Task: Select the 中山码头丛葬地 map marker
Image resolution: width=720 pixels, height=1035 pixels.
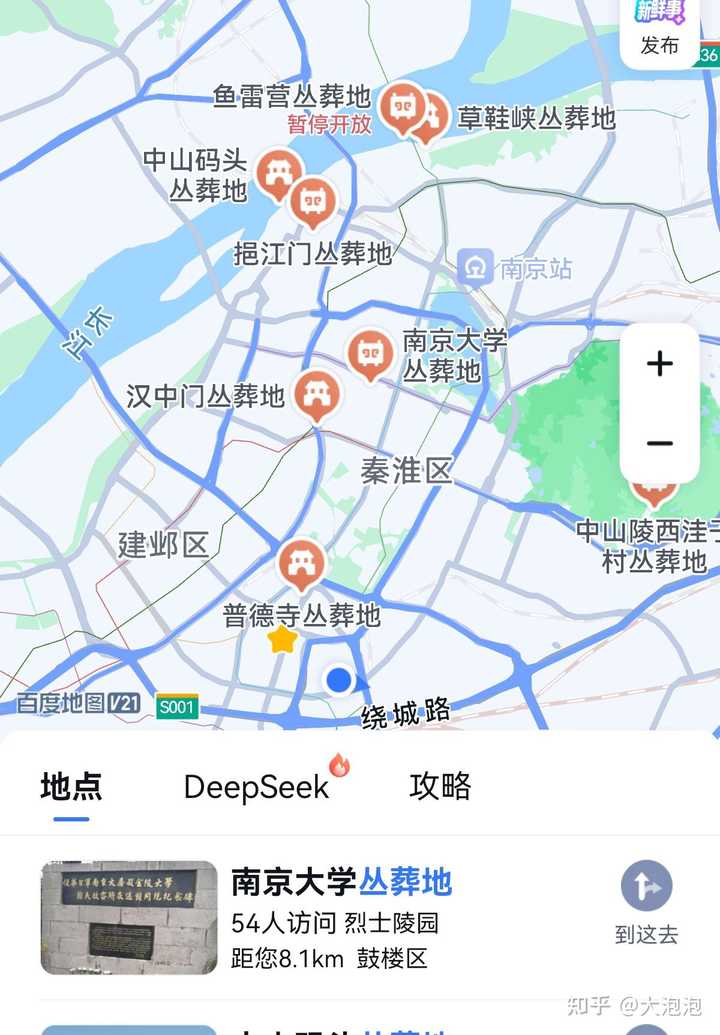Action: [279, 172]
